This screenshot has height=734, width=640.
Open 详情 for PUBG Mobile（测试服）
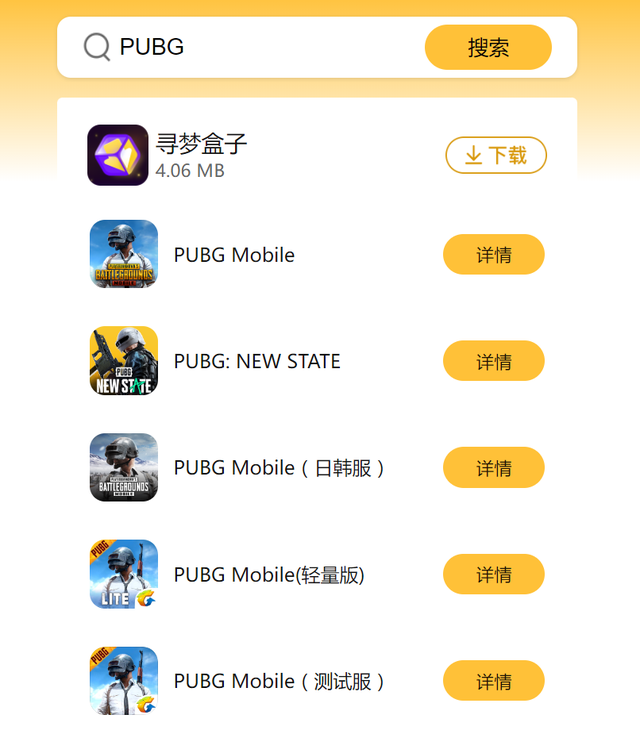click(494, 681)
